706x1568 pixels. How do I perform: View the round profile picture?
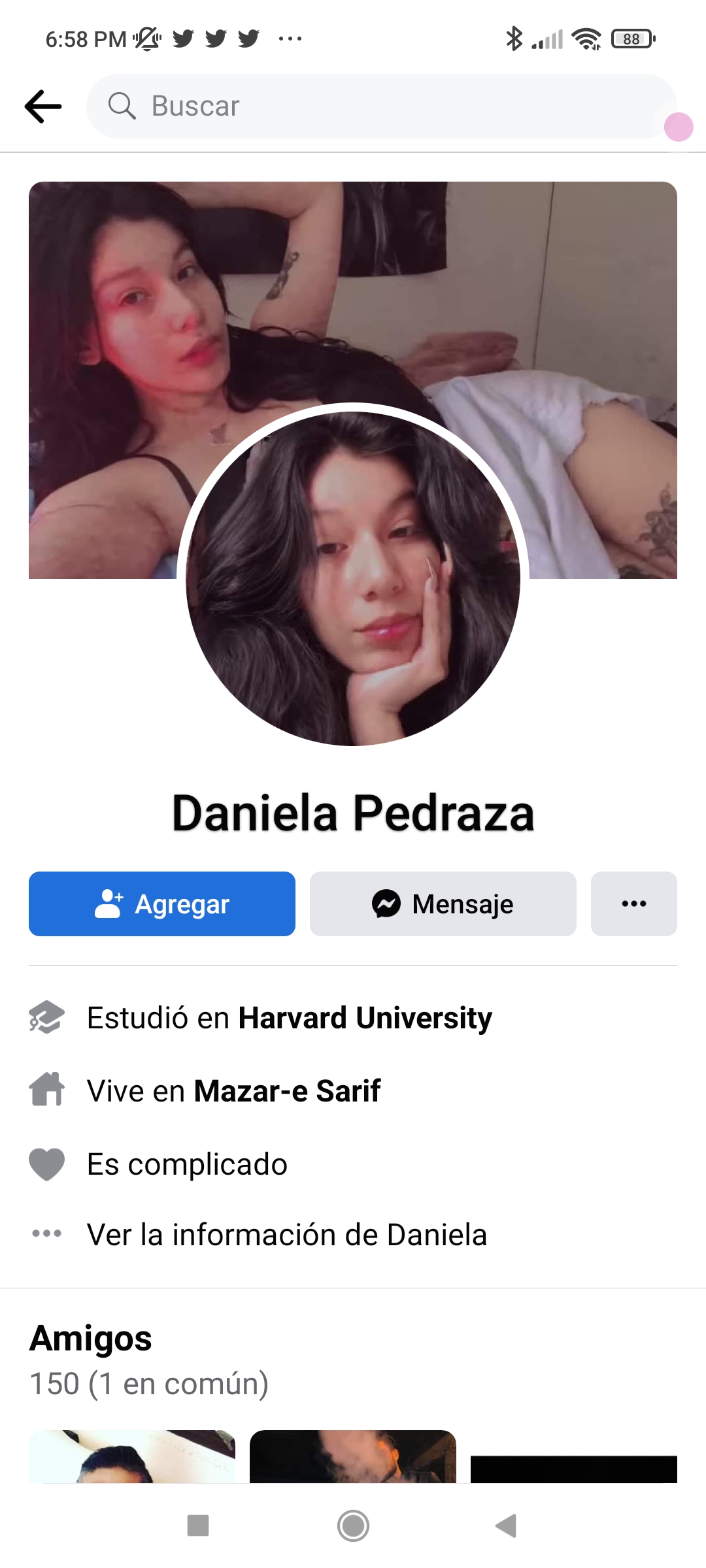tap(353, 578)
